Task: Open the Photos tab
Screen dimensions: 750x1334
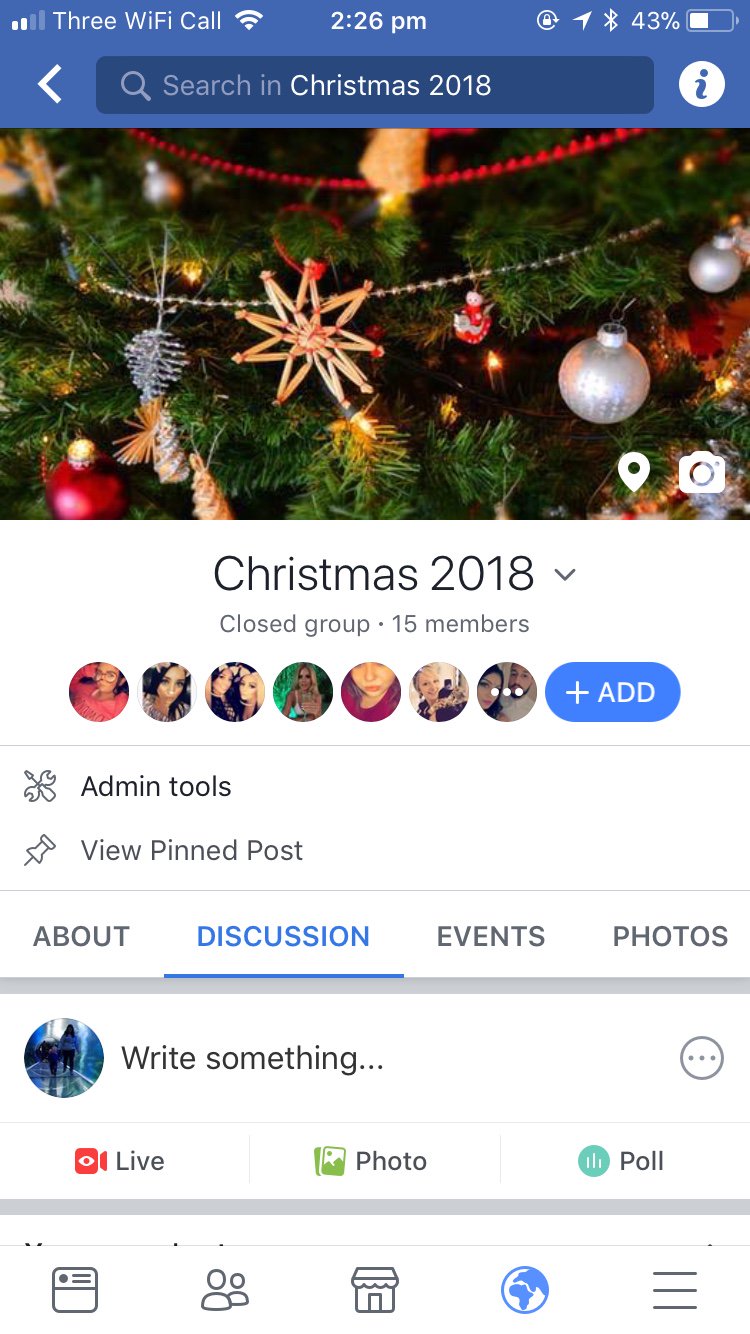Action: point(670,936)
